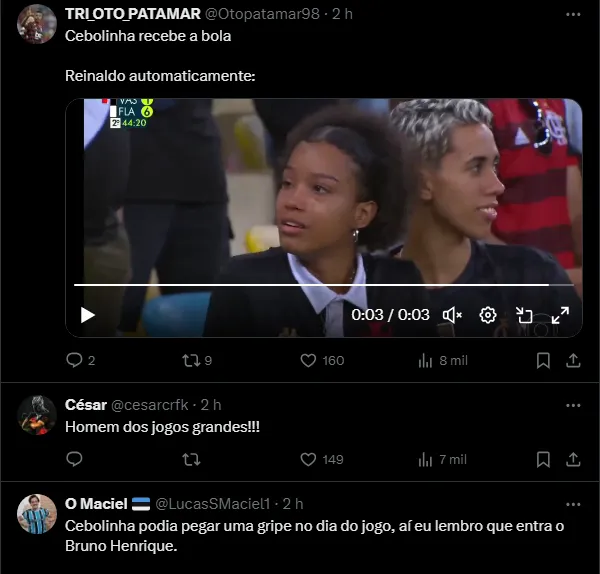The image size is (600, 574).
Task: Unmute the video sound
Action: [452, 315]
